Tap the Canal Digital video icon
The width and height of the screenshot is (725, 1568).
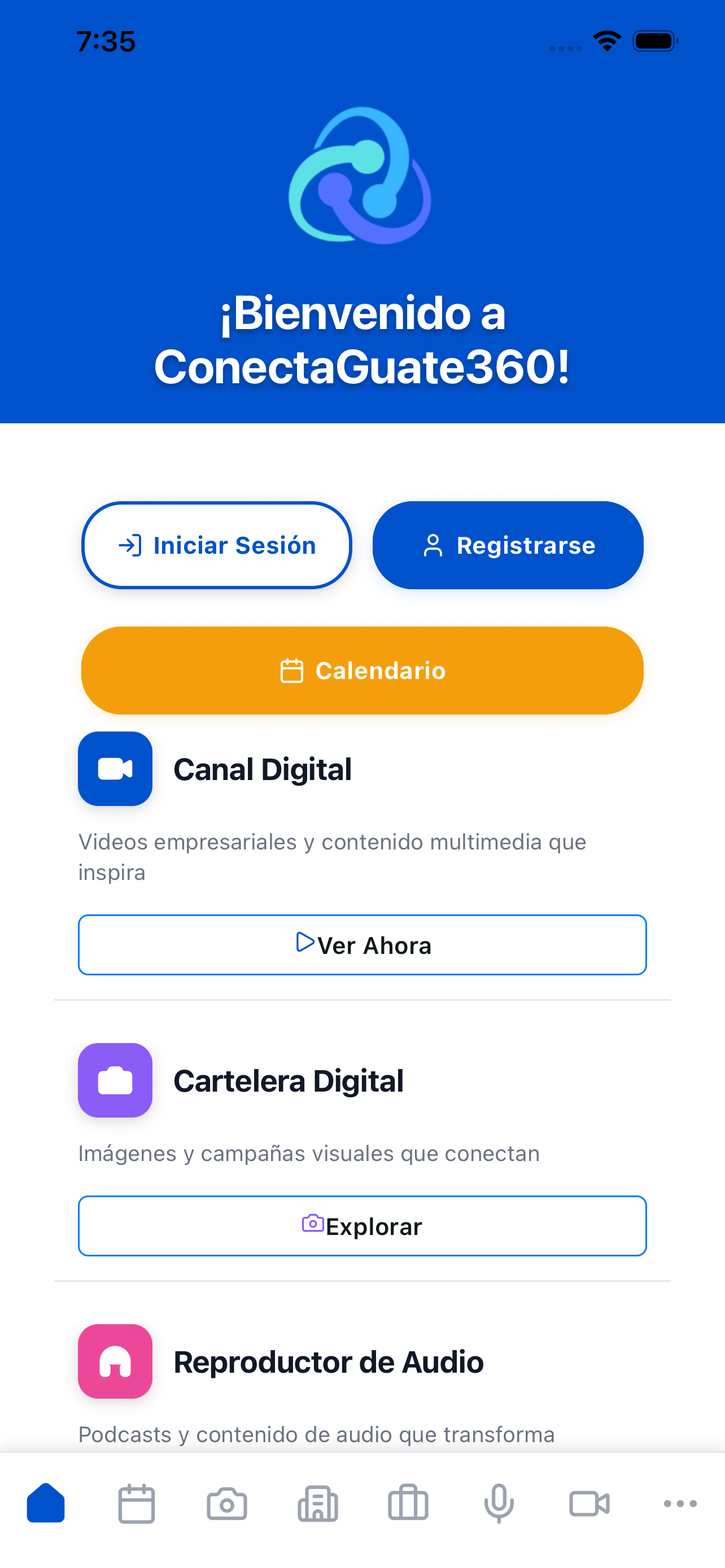[x=115, y=769]
